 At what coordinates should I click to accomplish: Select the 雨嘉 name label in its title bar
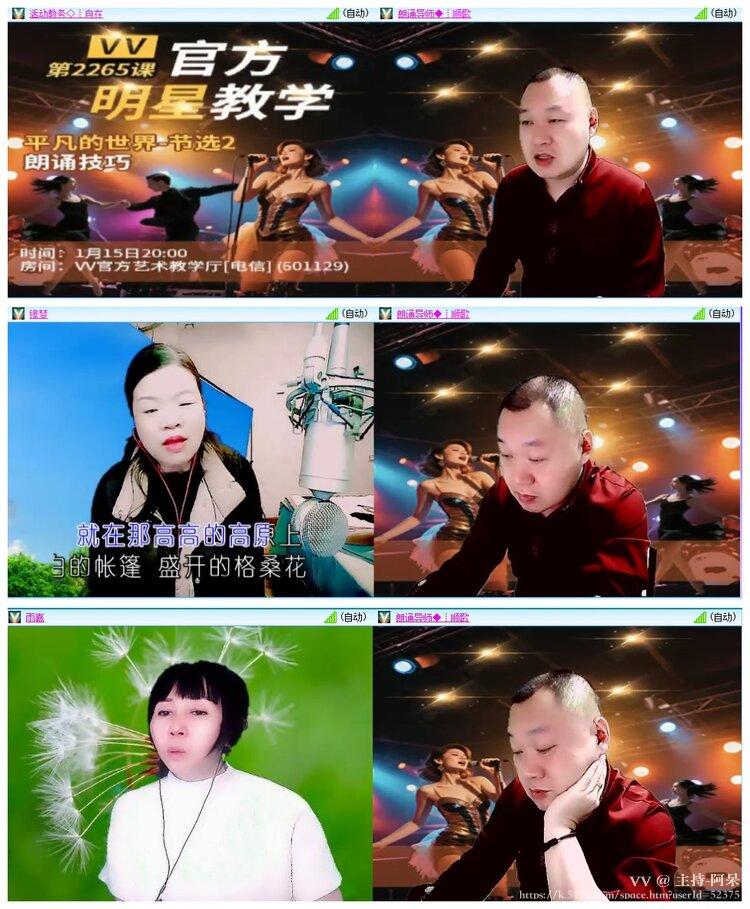[x=34, y=616]
